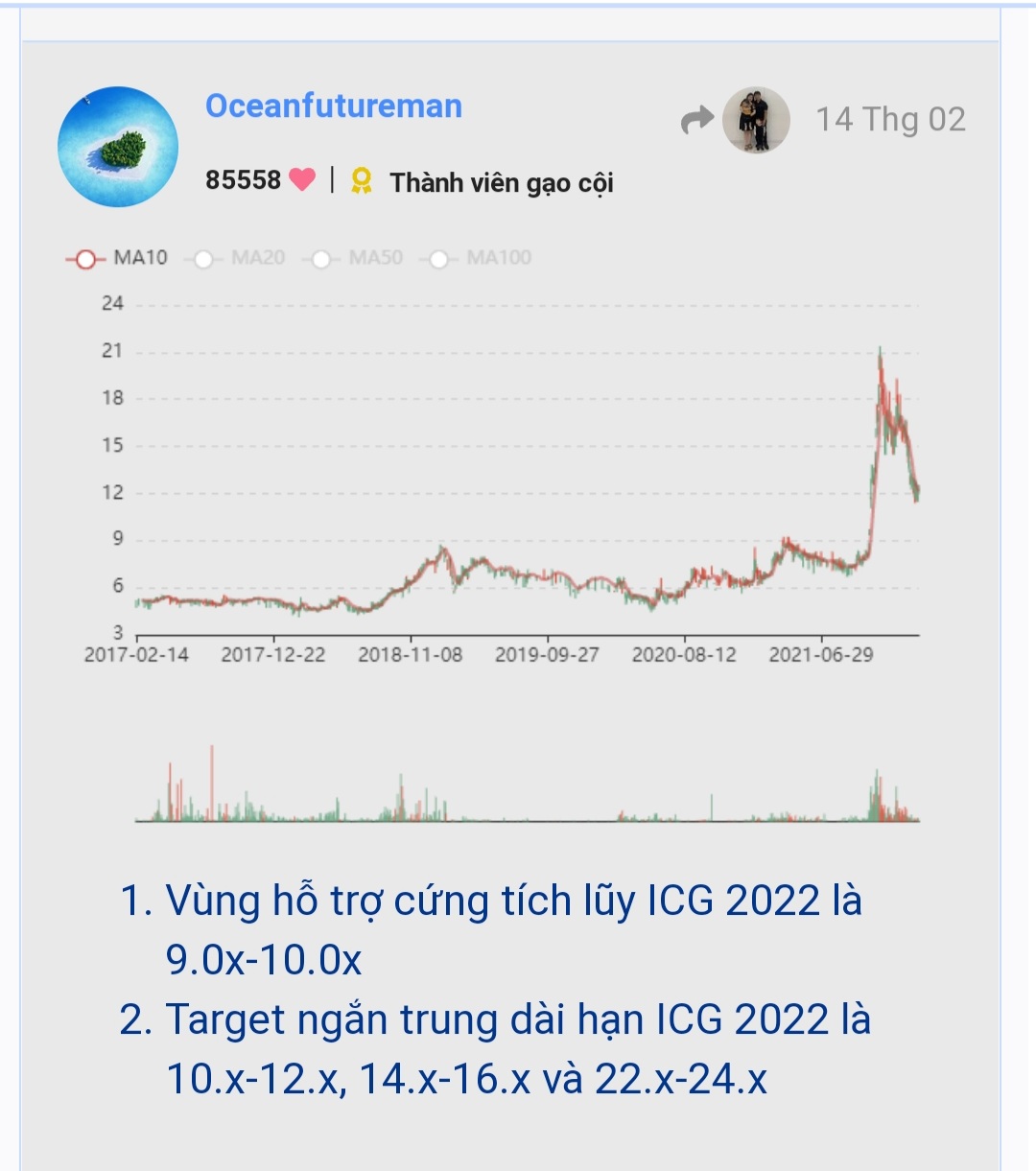The height and width of the screenshot is (1171, 1036).
Task: Turn on the MA100 indicator
Action: (x=480, y=258)
